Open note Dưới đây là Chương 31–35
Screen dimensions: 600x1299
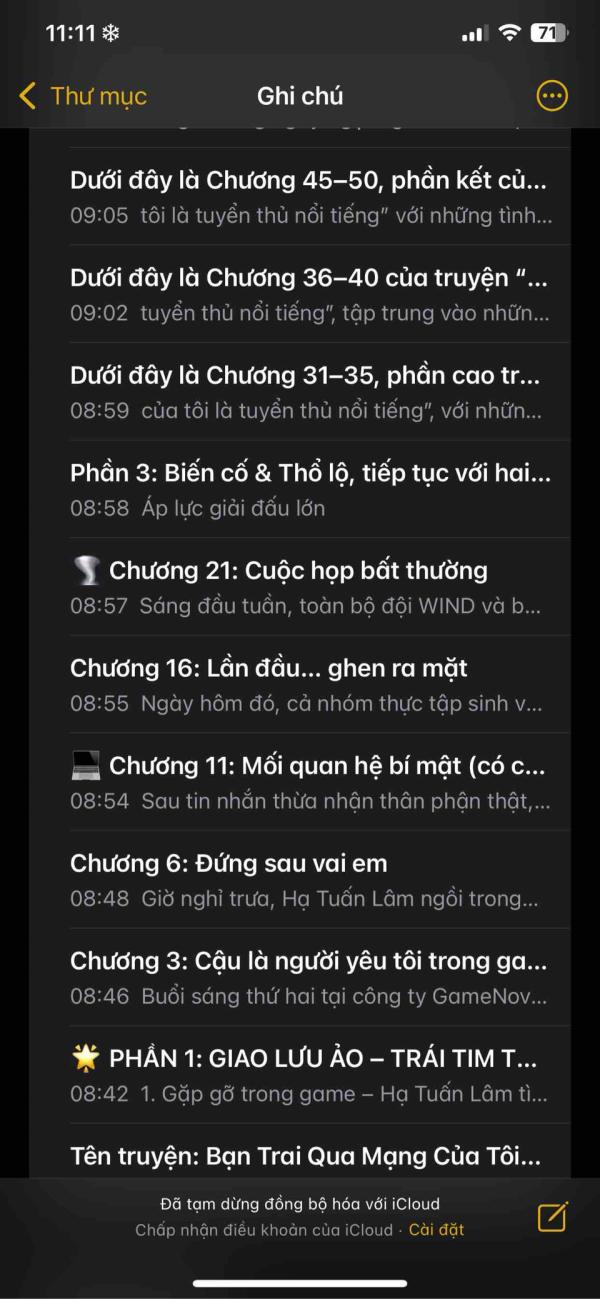pos(300,392)
